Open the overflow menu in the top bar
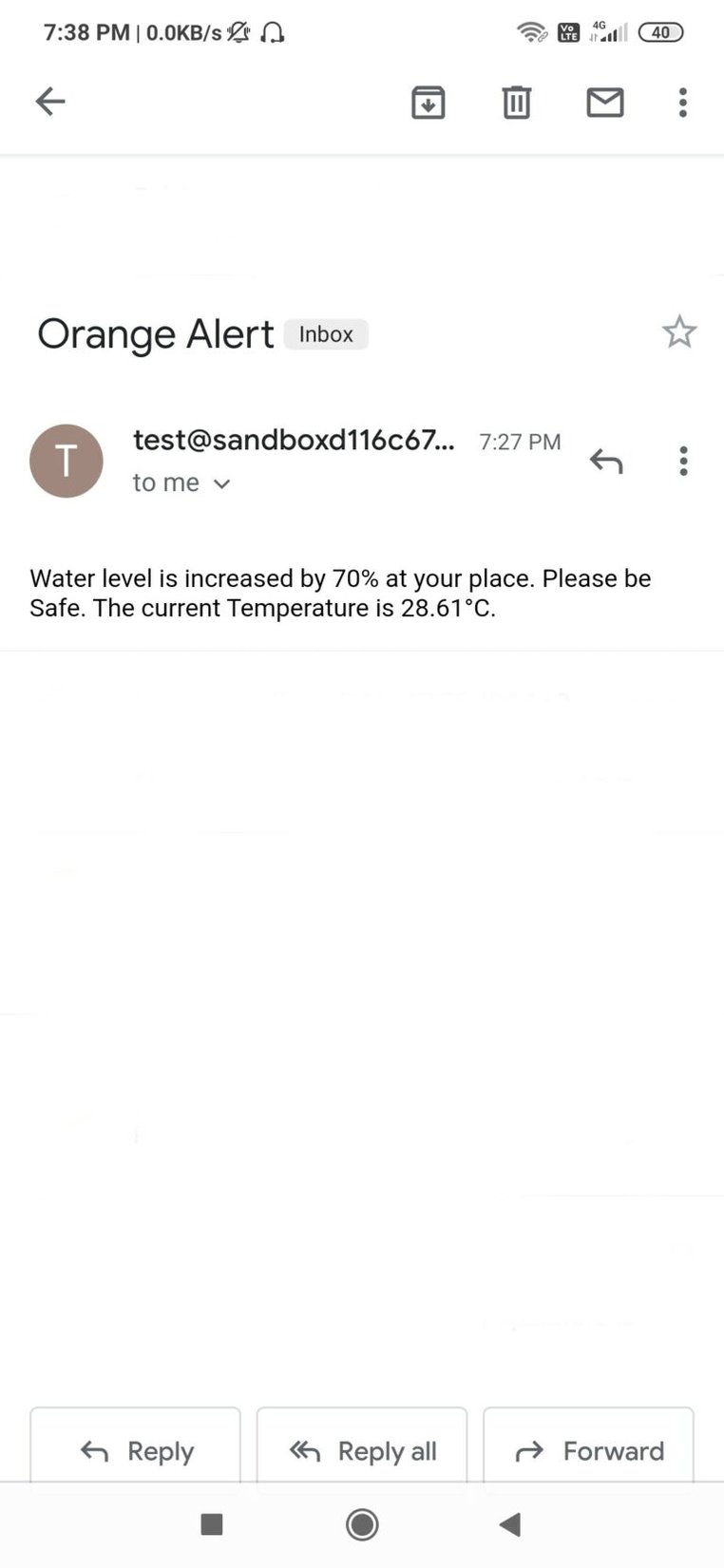The height and width of the screenshot is (1568, 724). pyautogui.click(x=682, y=102)
